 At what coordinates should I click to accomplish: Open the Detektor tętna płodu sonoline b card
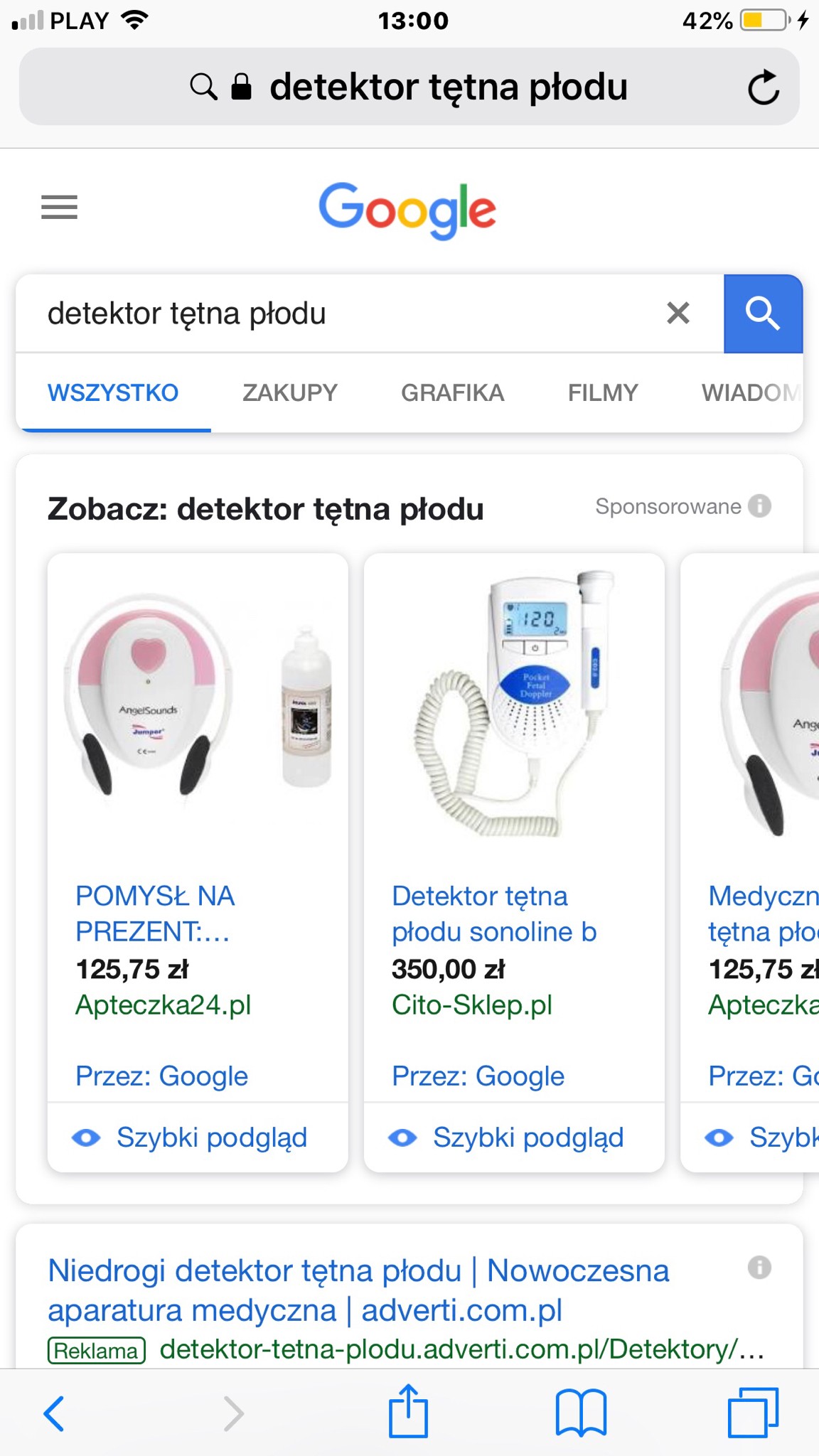[x=494, y=913]
